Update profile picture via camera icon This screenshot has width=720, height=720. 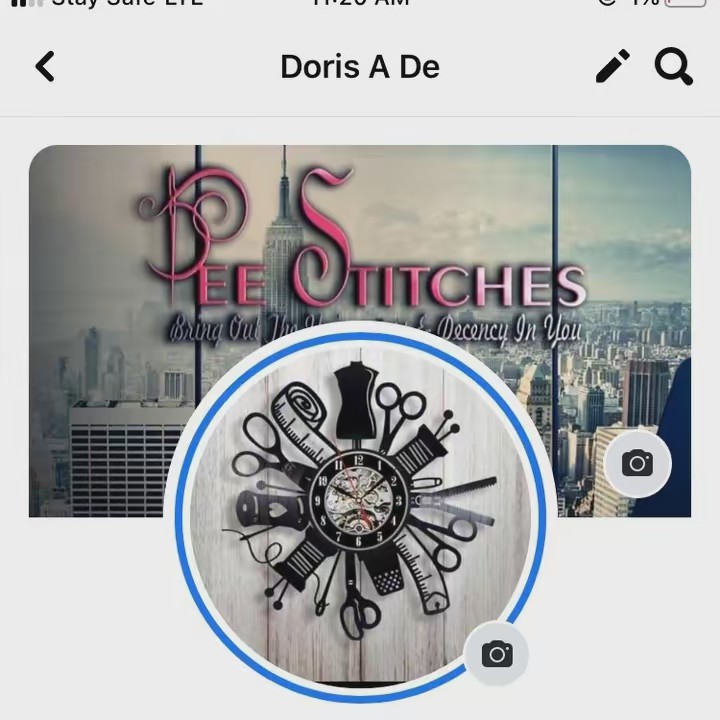(x=497, y=654)
